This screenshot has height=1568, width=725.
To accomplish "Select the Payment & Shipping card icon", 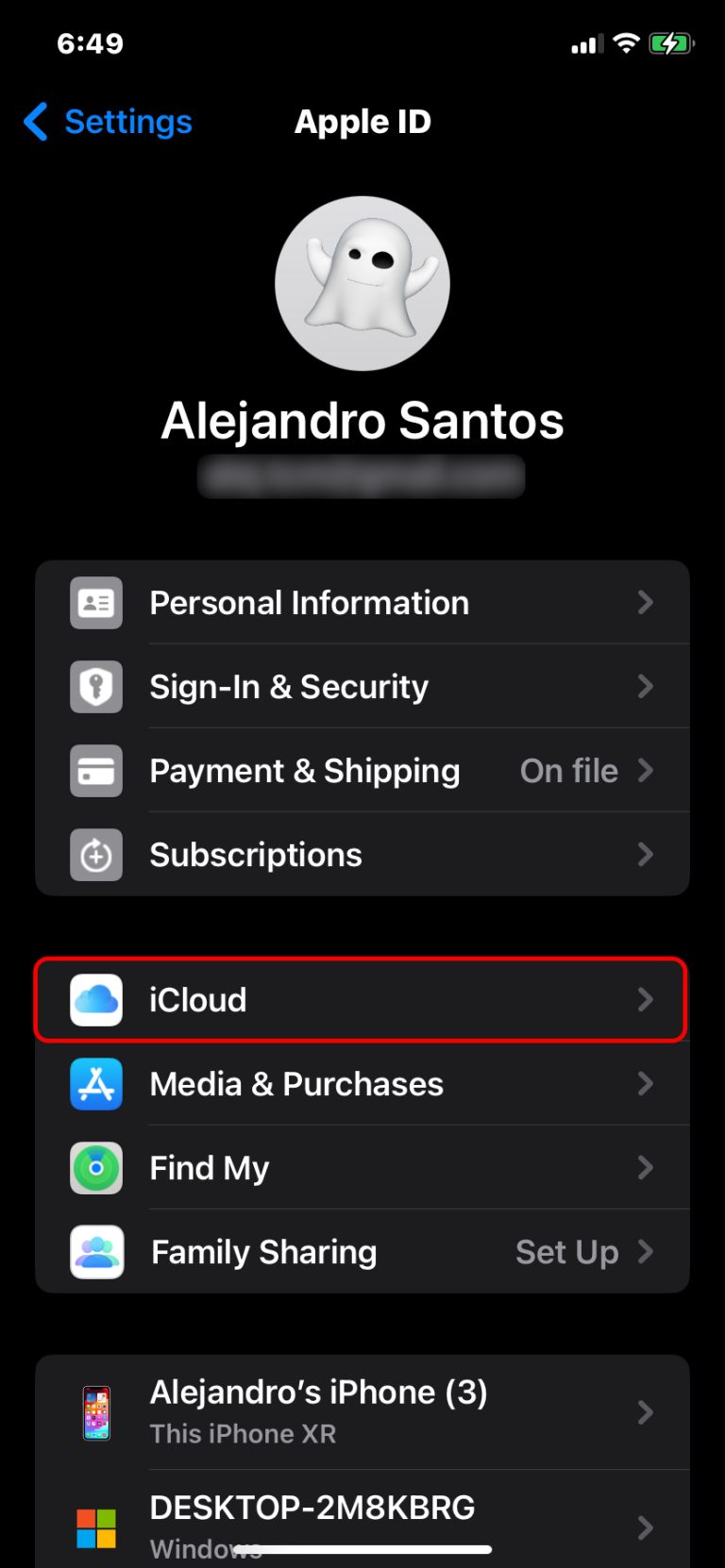I will (95, 771).
